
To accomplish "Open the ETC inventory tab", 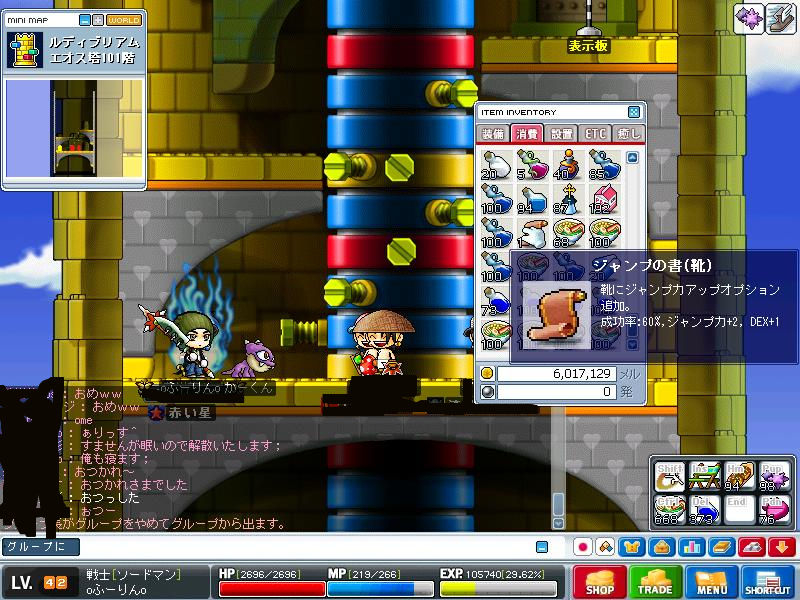I will (596, 133).
